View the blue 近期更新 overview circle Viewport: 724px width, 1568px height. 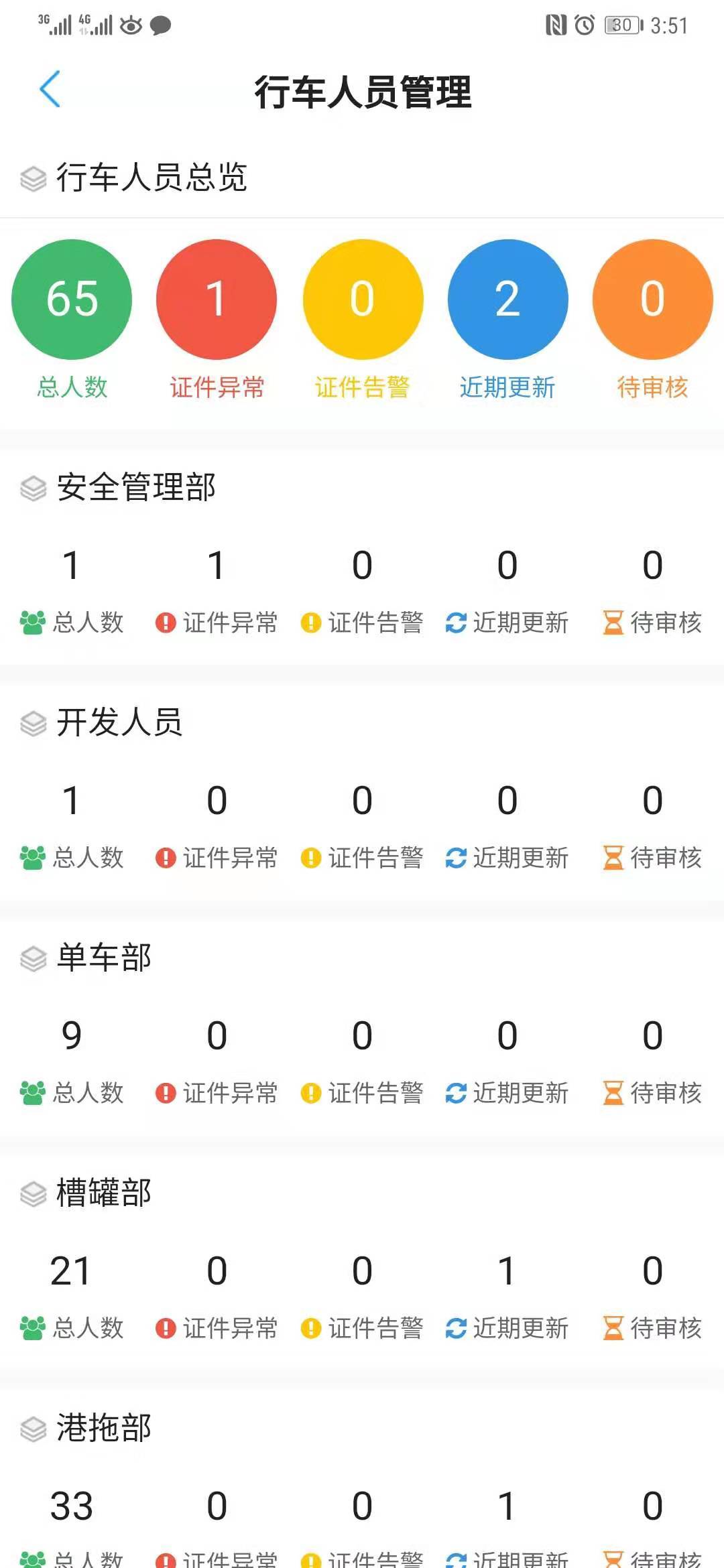point(507,299)
